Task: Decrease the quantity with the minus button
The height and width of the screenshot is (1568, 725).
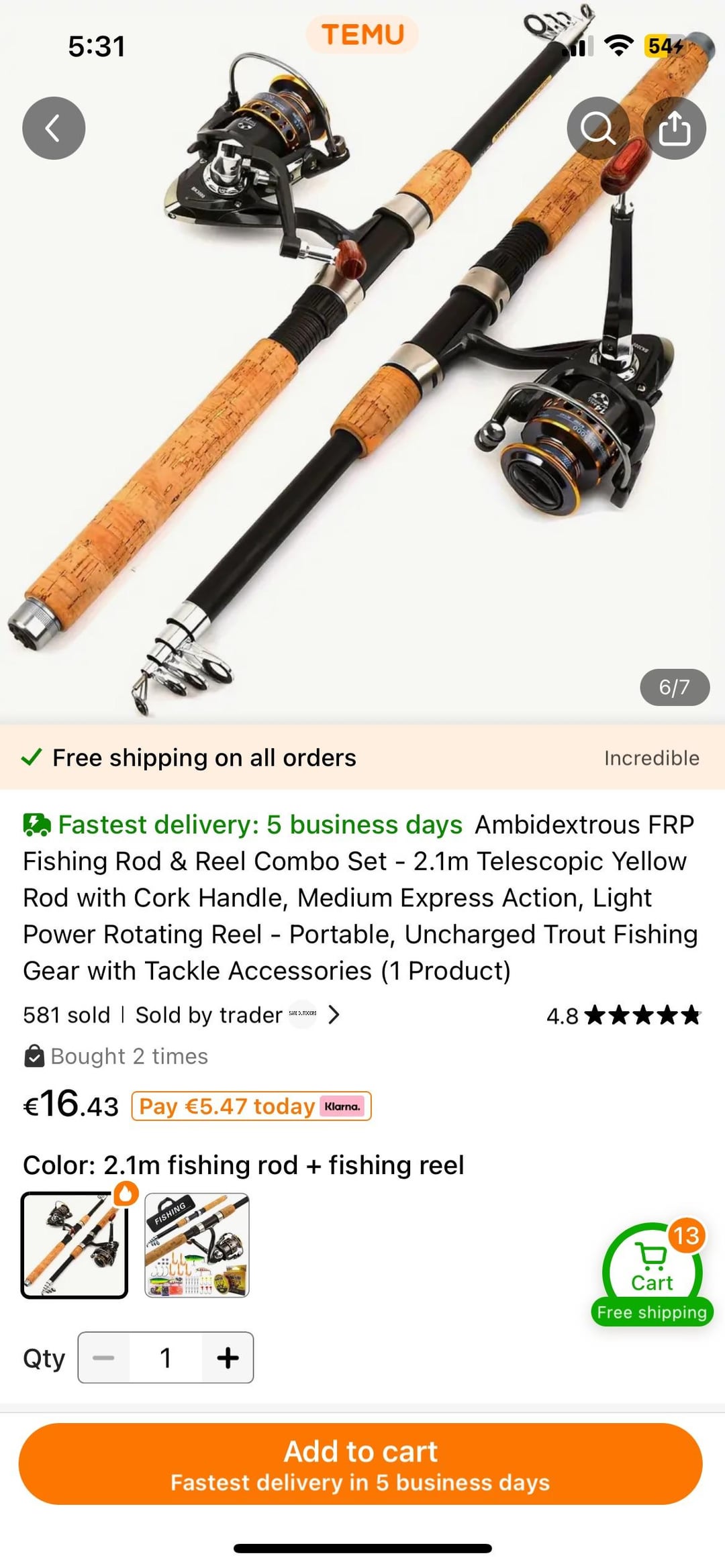Action: 103,1358
